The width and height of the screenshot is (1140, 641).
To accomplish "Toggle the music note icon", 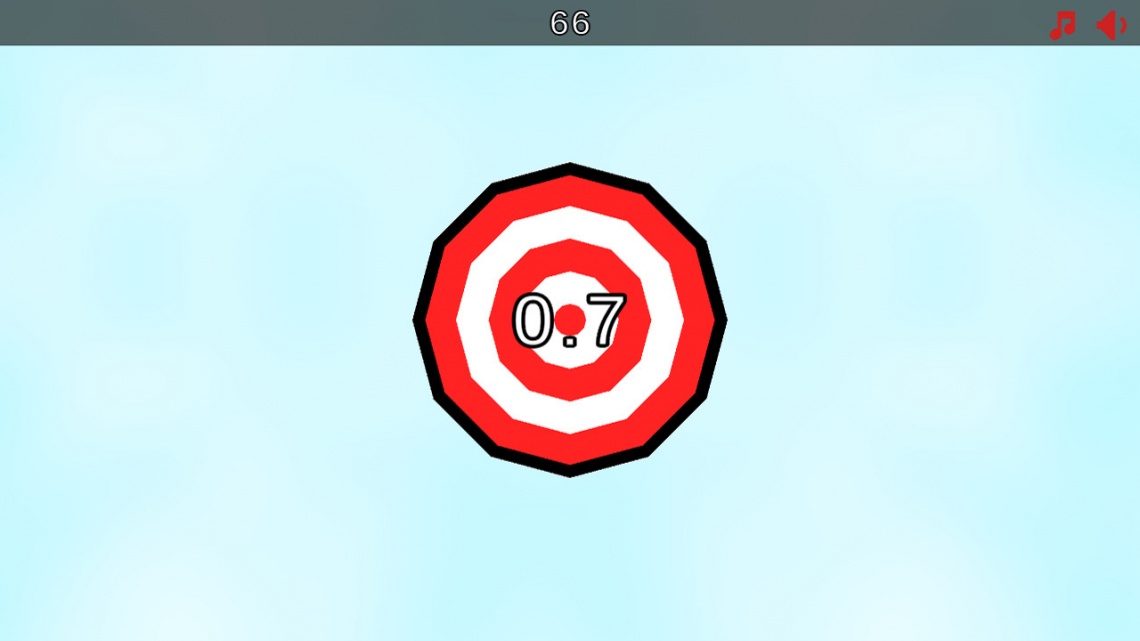I will pyautogui.click(x=1062, y=24).
